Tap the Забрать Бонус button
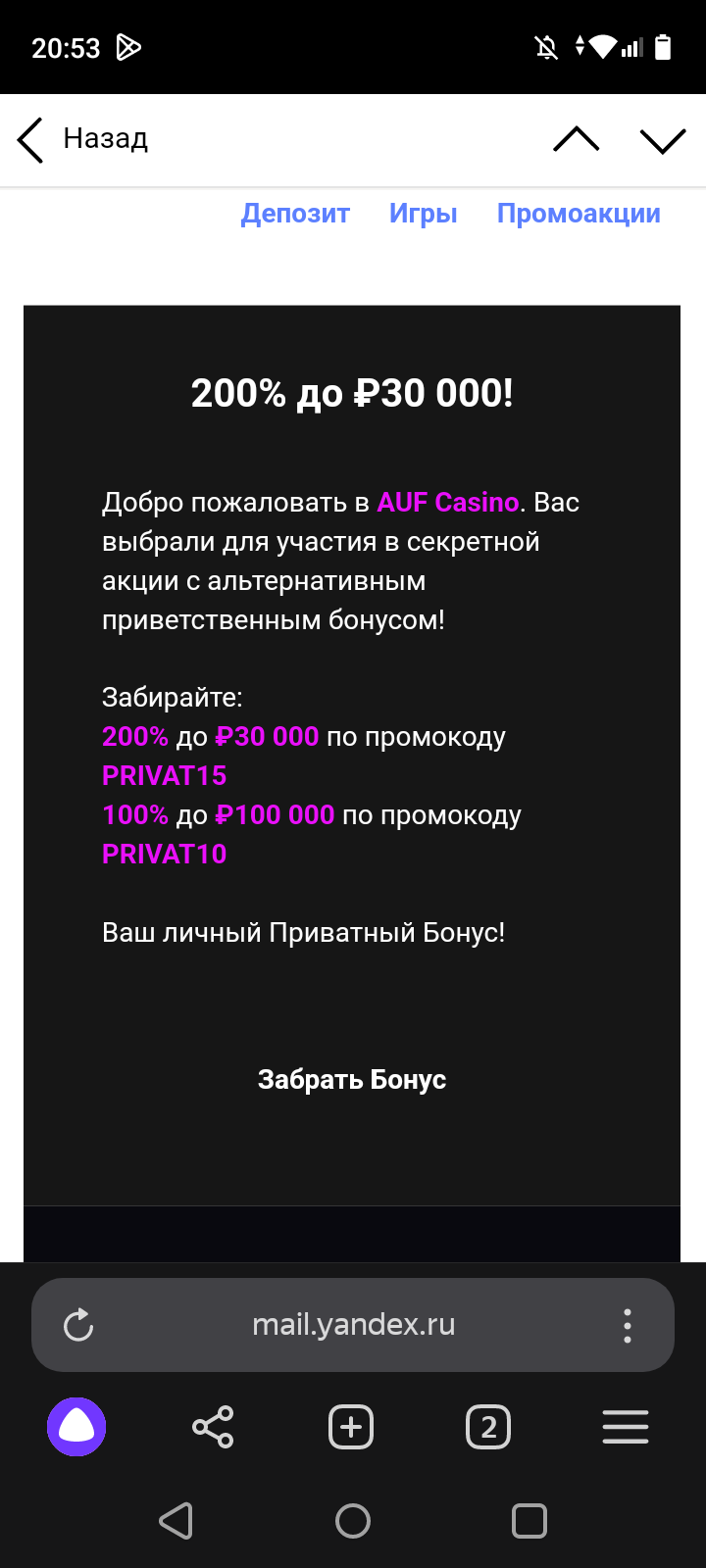The width and height of the screenshot is (706, 1568). pyautogui.click(x=352, y=1079)
